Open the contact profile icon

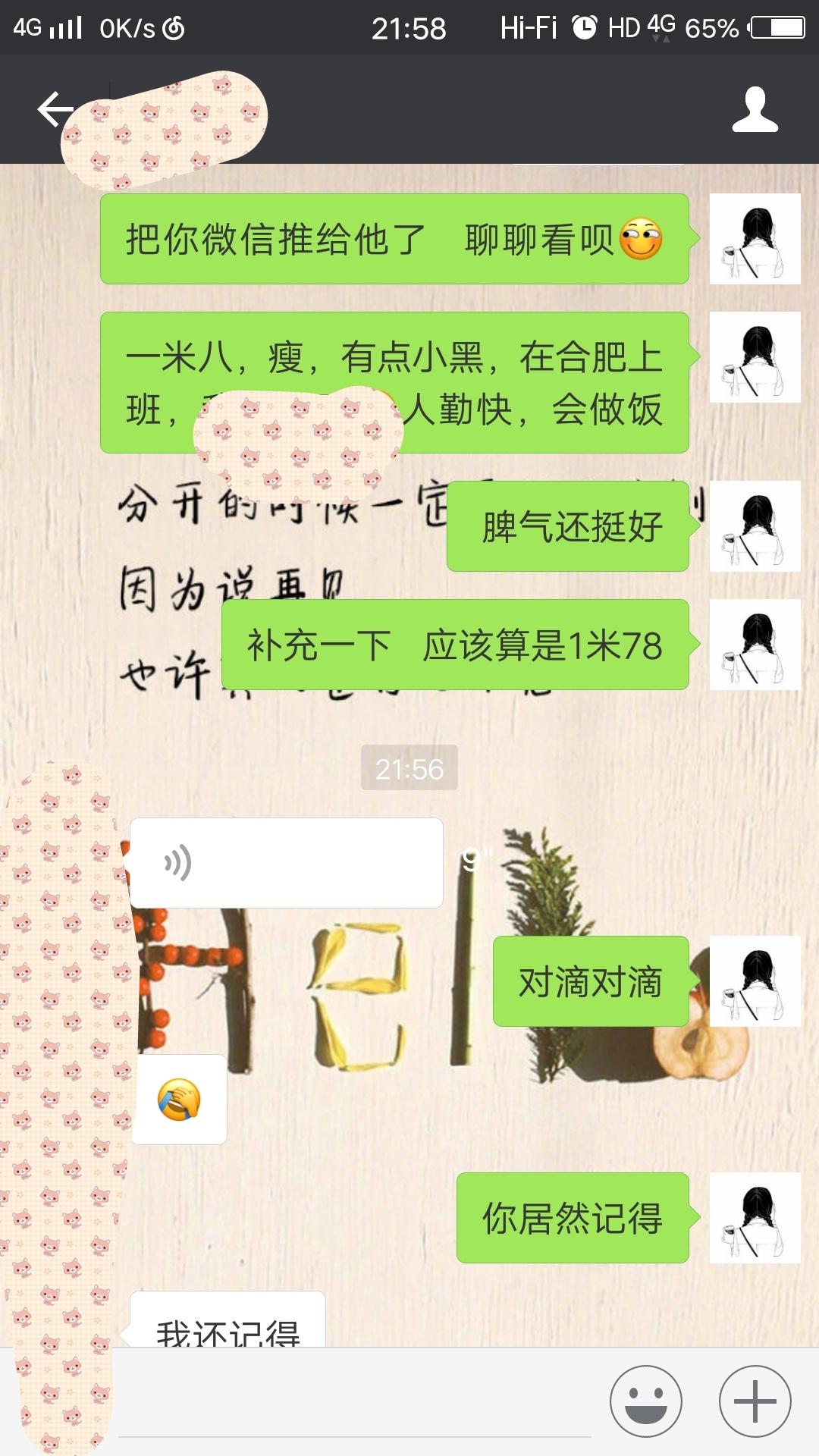[755, 109]
